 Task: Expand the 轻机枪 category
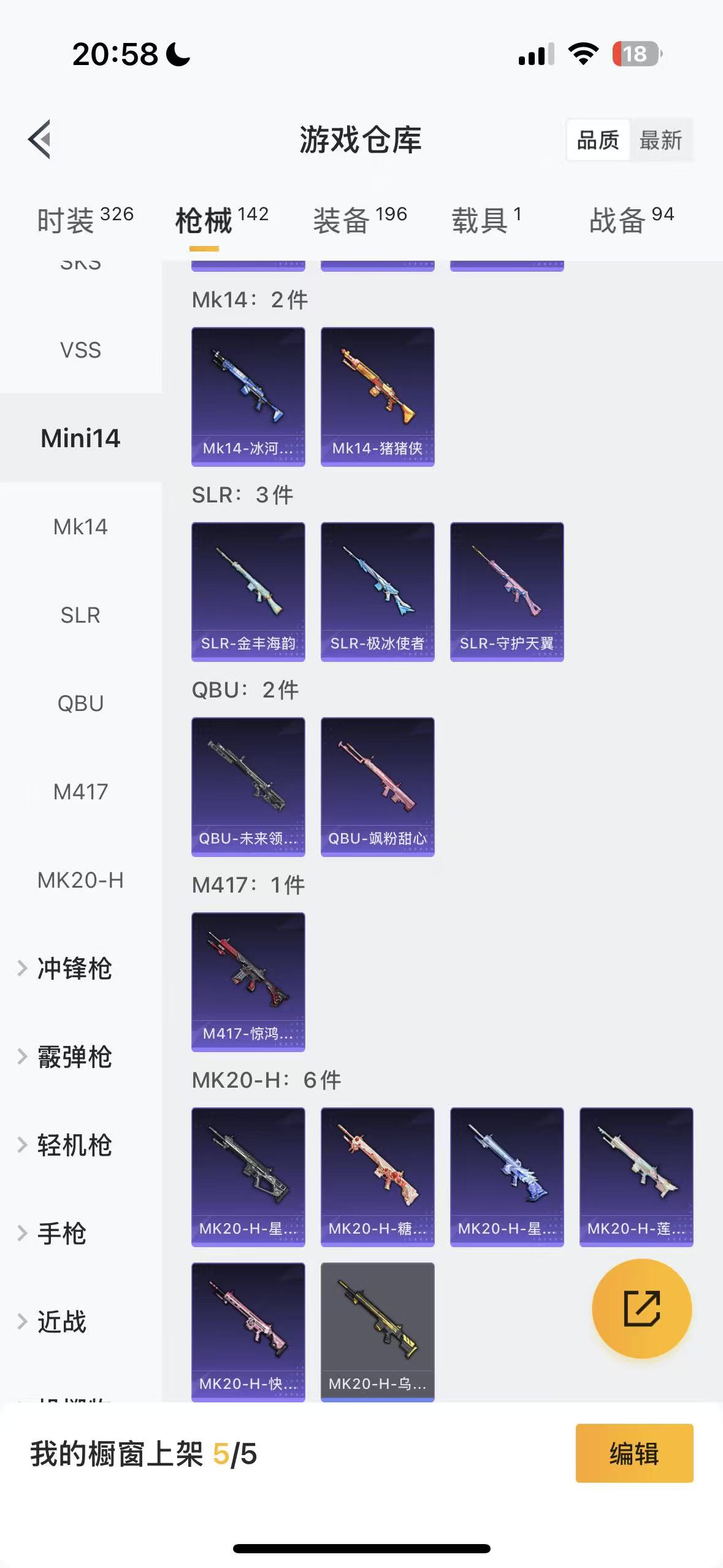pyautogui.click(x=74, y=1145)
